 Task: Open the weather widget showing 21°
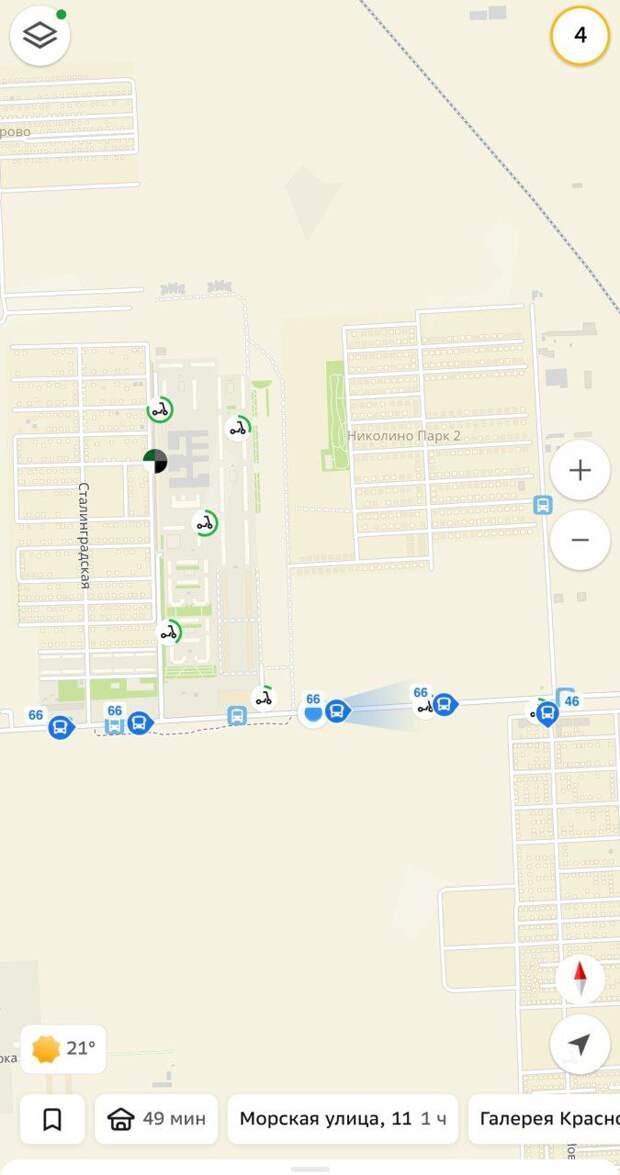pyautogui.click(x=63, y=1048)
